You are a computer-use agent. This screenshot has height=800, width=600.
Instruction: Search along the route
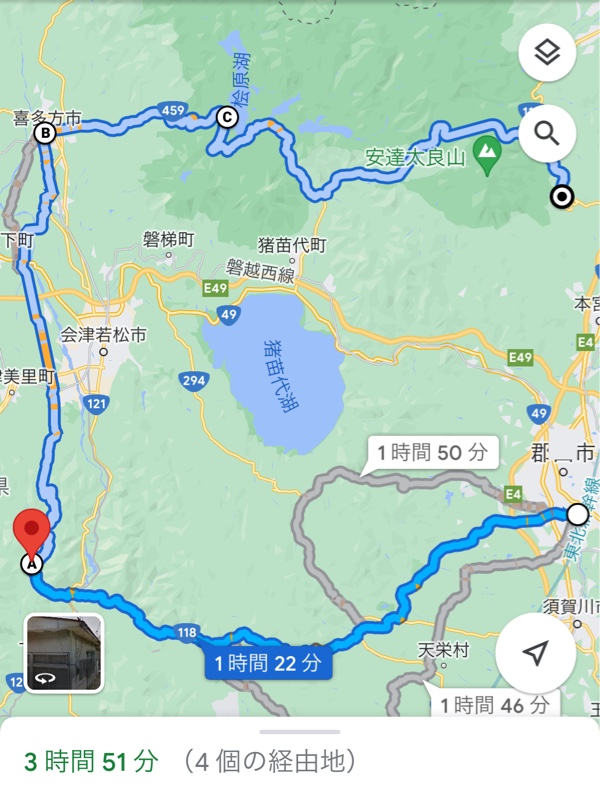(x=547, y=132)
